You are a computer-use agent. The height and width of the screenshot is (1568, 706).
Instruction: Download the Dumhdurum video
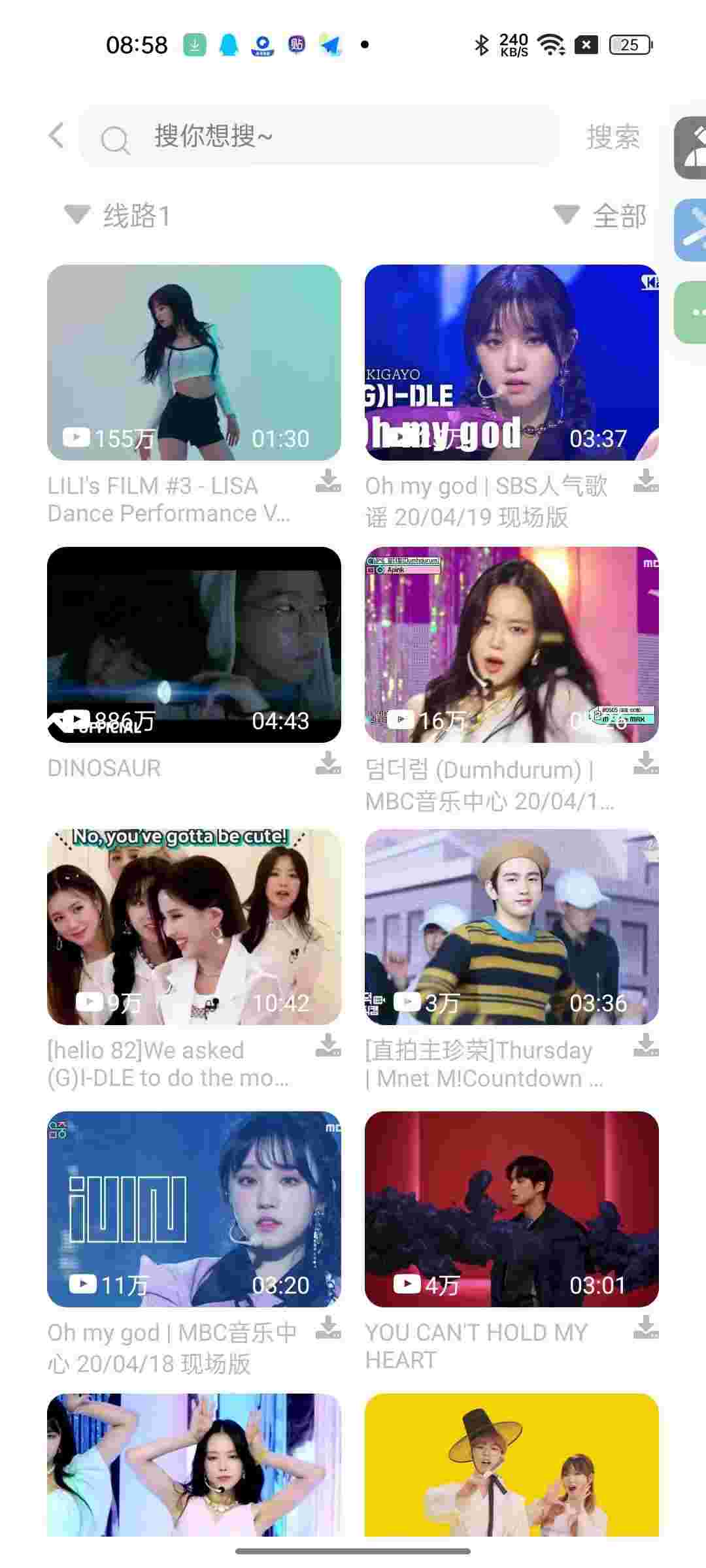[646, 764]
